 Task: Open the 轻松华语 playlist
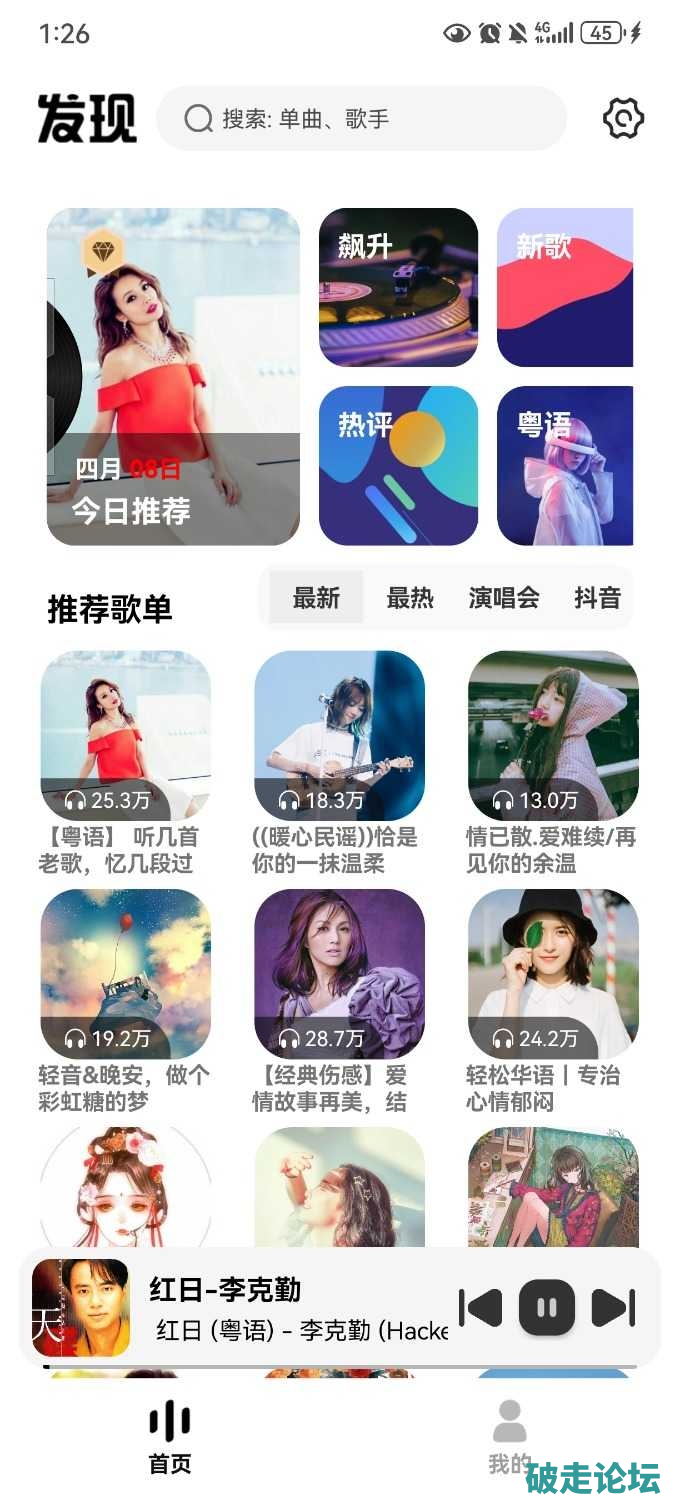click(553, 974)
